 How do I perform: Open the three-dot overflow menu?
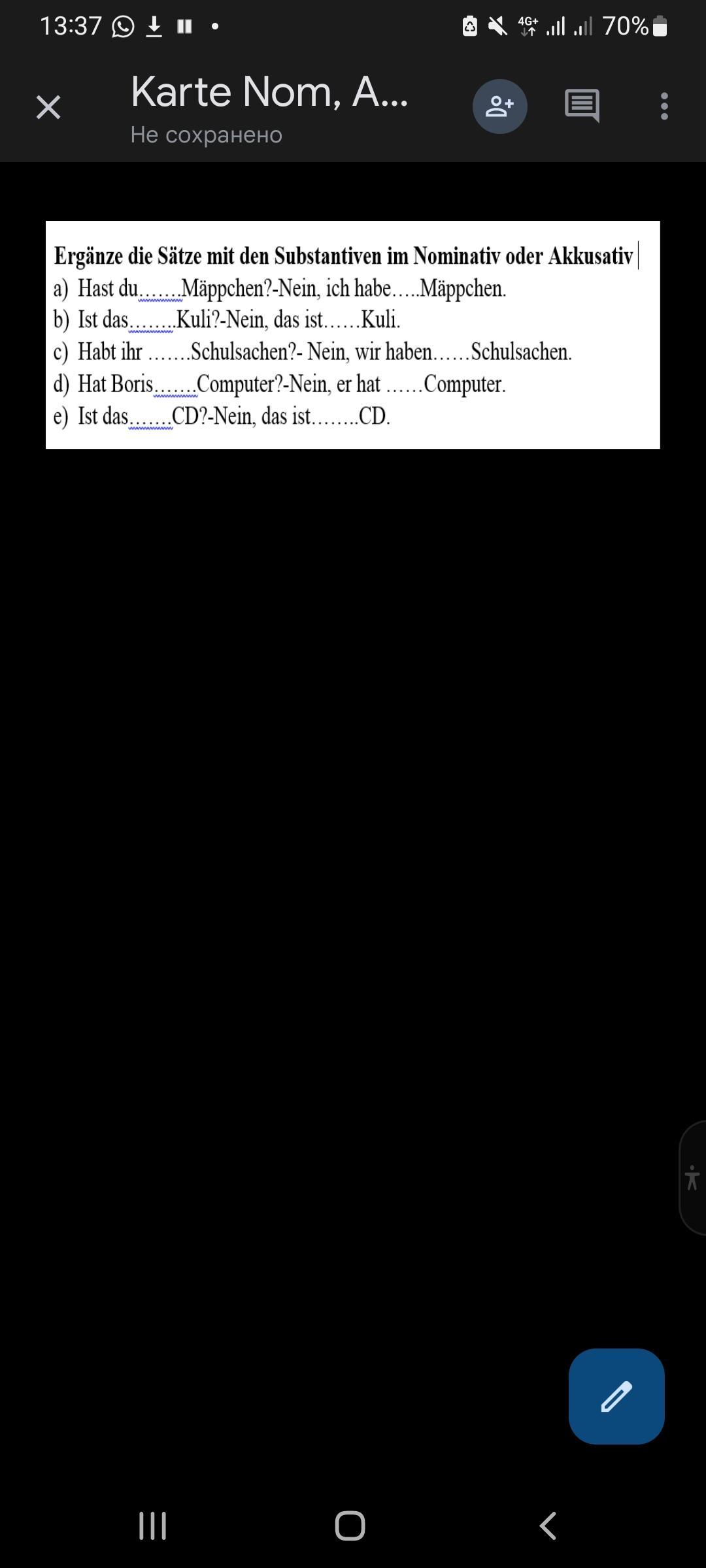pos(664,106)
